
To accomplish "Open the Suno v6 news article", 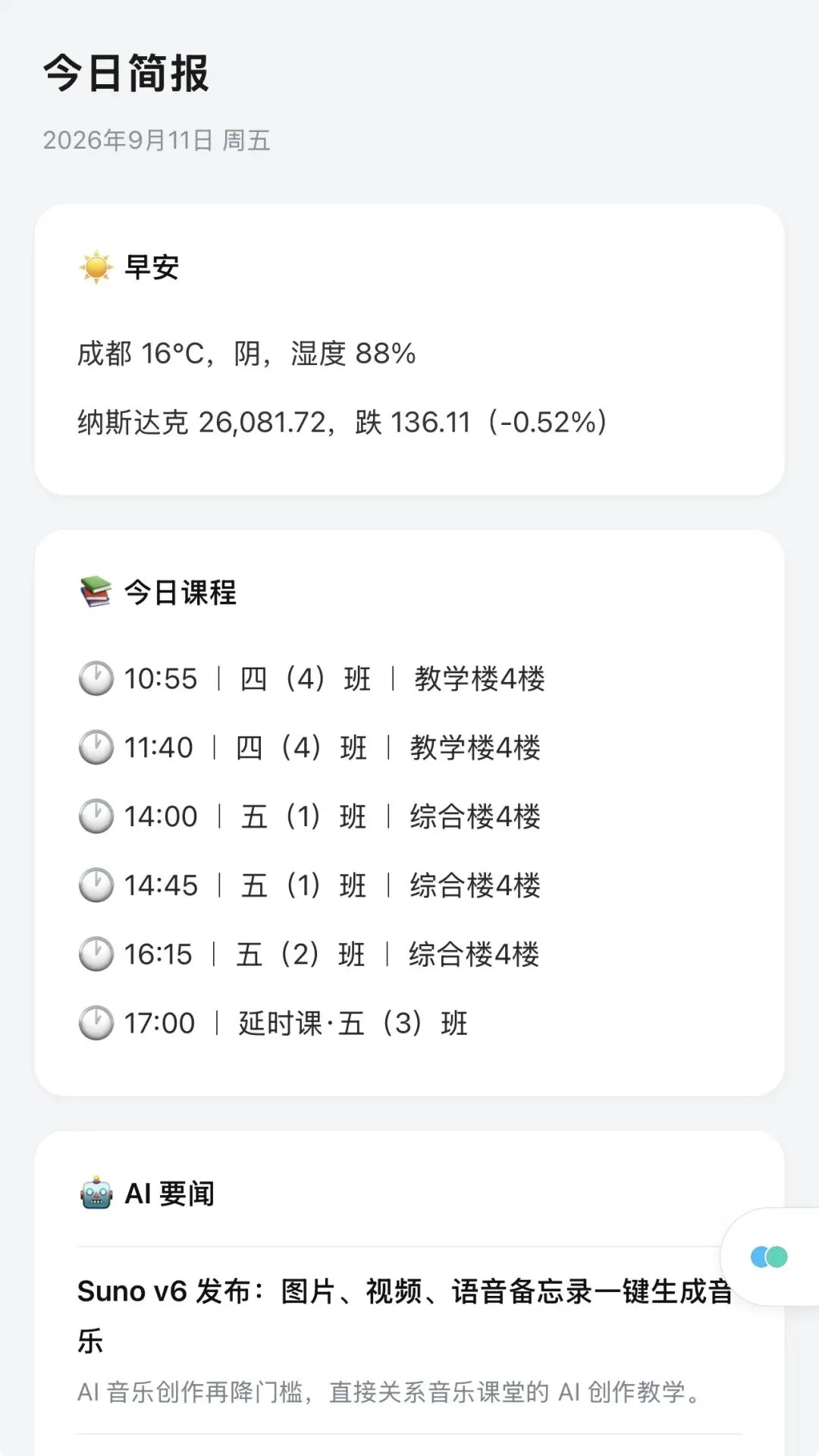I will pos(405,1315).
